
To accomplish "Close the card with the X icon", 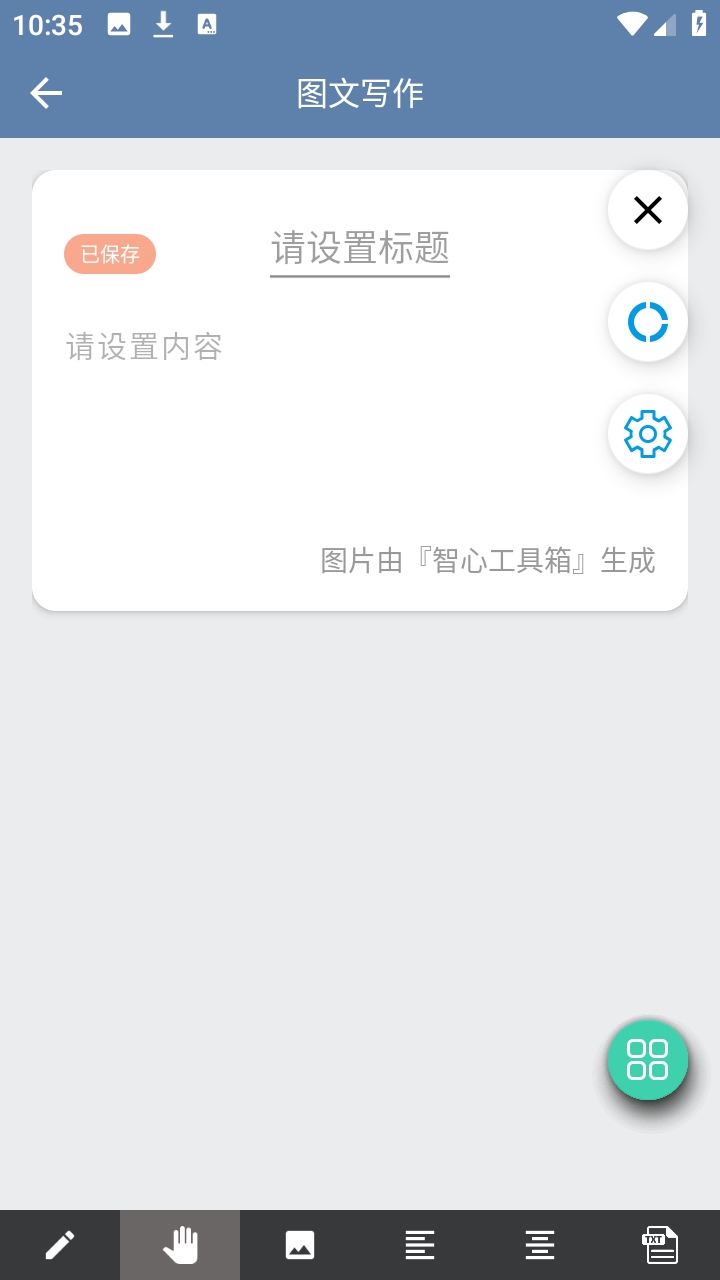I will click(647, 210).
